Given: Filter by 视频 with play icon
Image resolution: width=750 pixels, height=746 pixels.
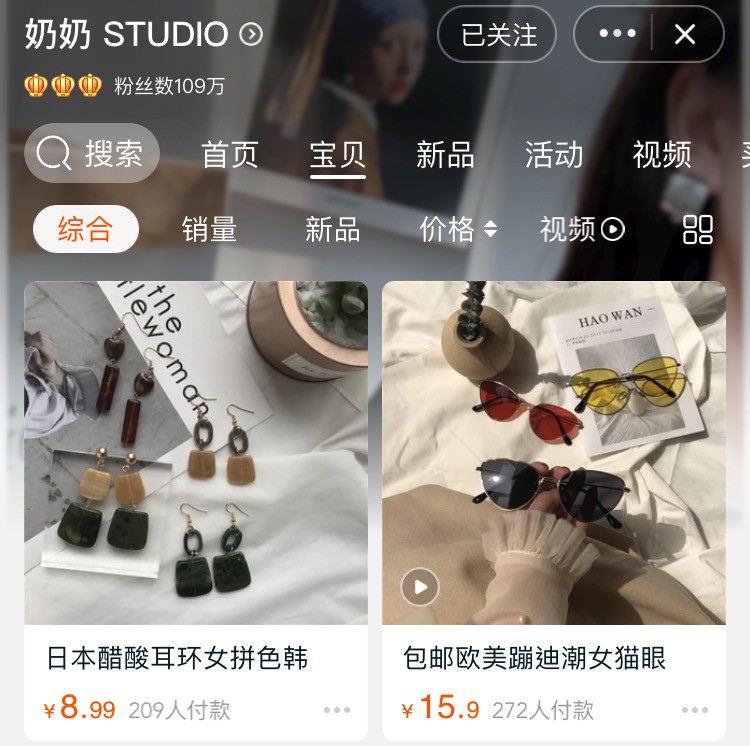Looking at the screenshot, I should pyautogui.click(x=582, y=229).
